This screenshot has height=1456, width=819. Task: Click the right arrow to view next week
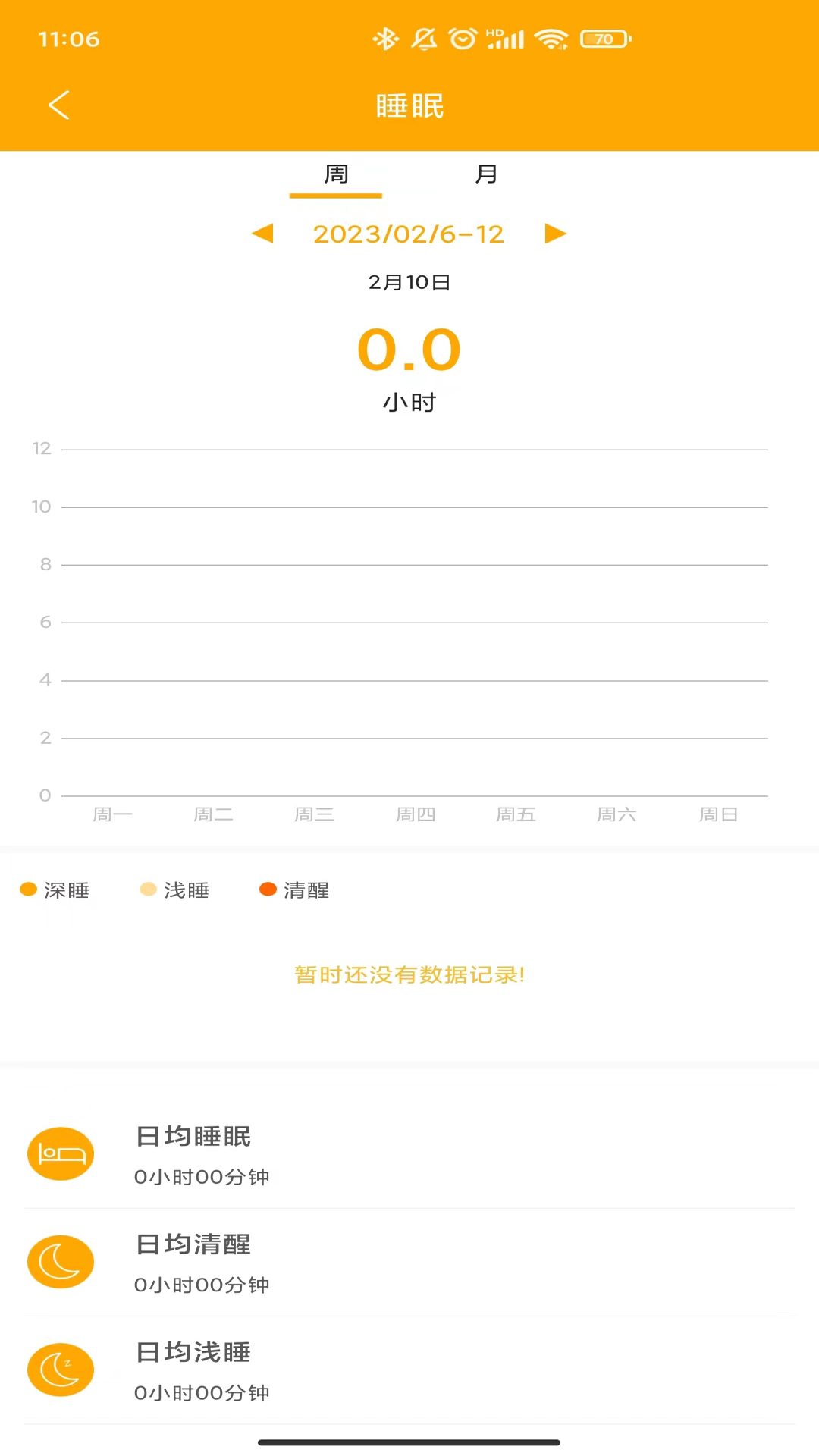coord(555,234)
